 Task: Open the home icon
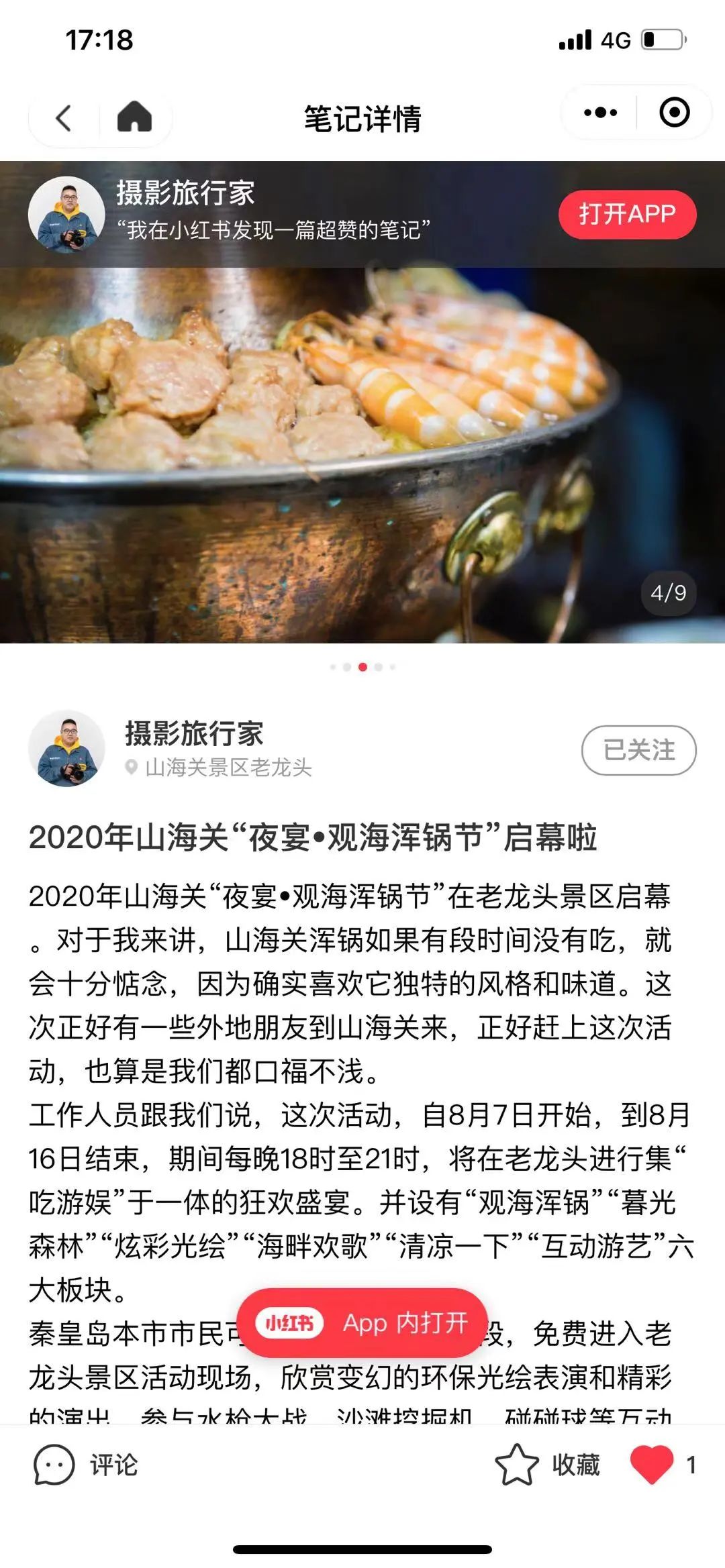coord(134,117)
